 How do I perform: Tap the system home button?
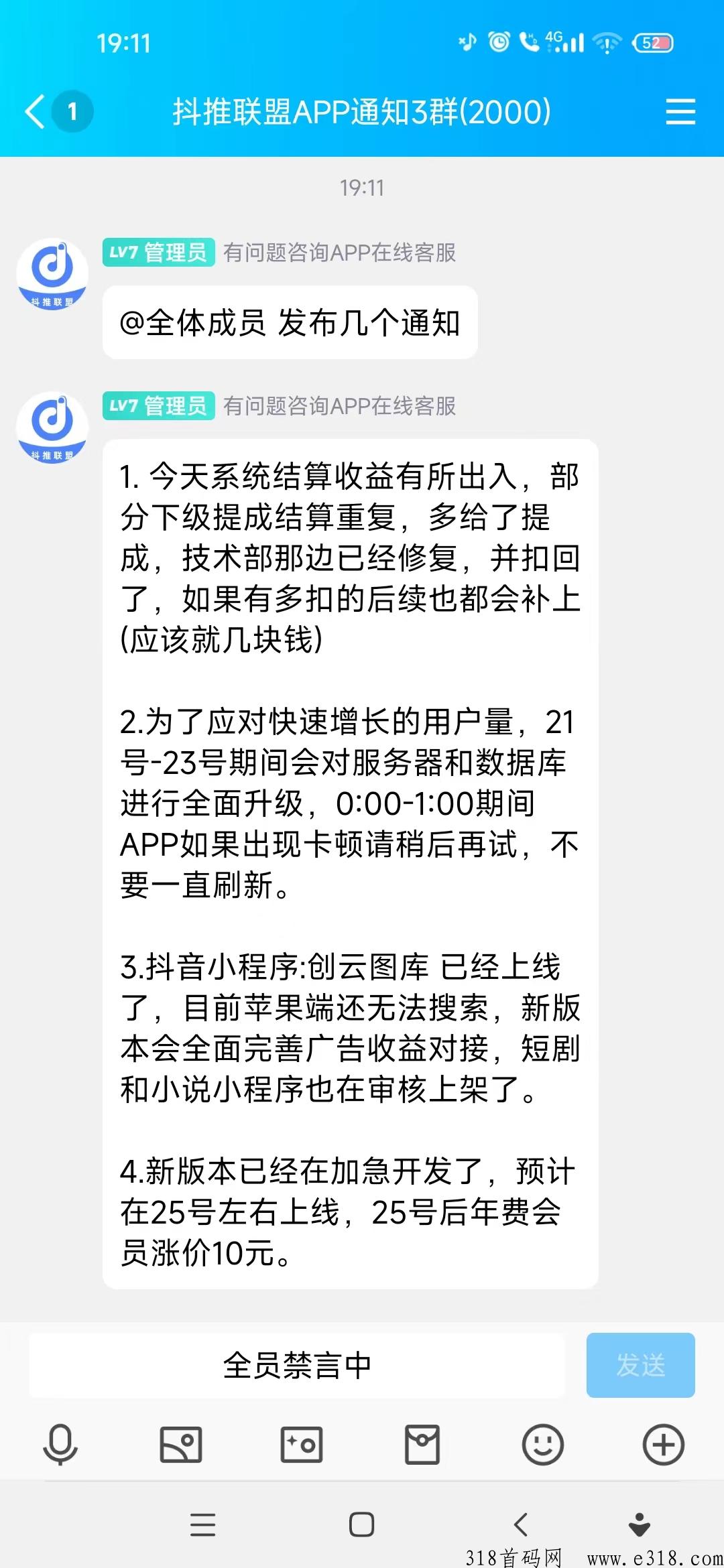point(362,1524)
